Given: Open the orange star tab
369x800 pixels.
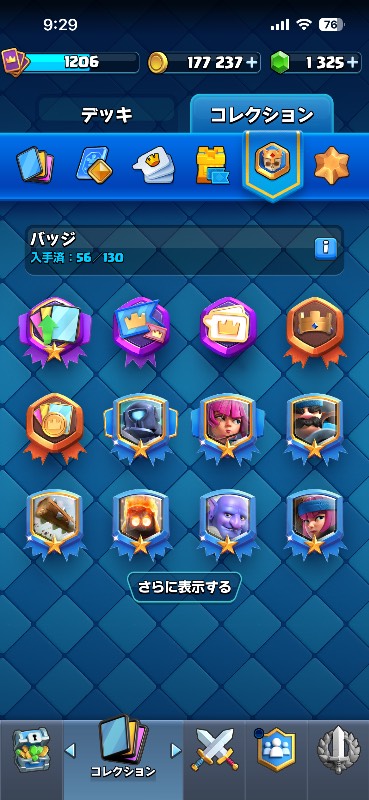Looking at the screenshot, I should [x=332, y=165].
